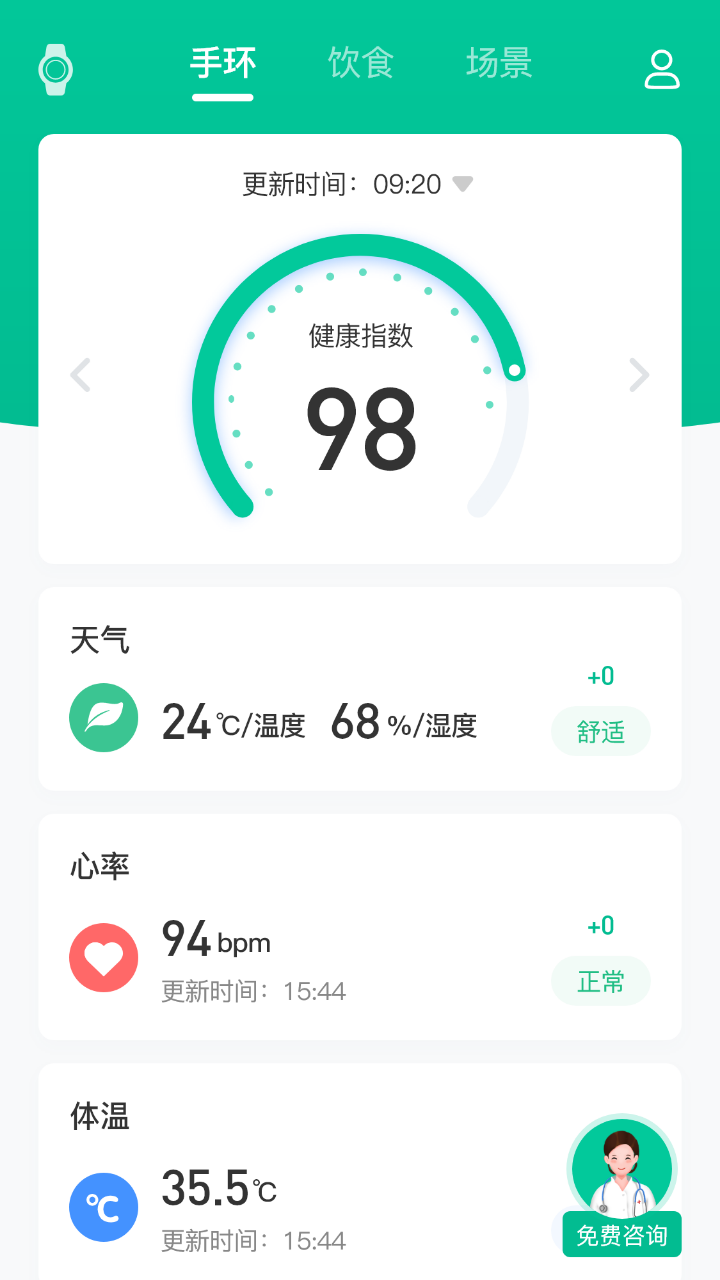Screen dimensions: 720x1280
Task: Switch to the 场景 tab
Action: (498, 62)
